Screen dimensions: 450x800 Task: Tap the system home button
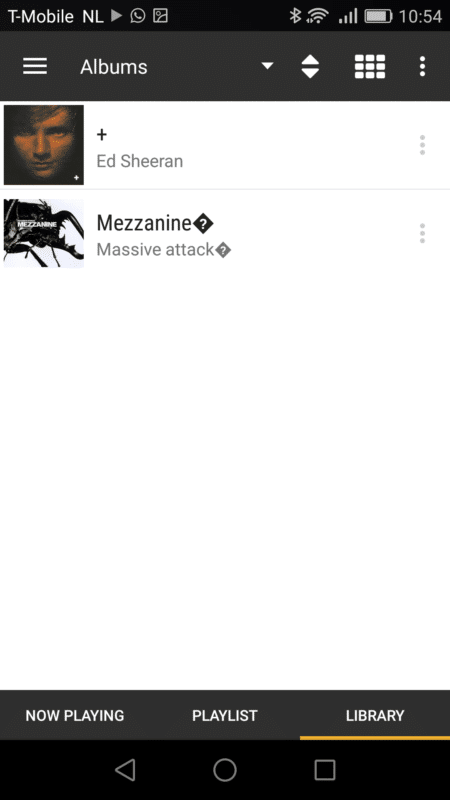225,769
